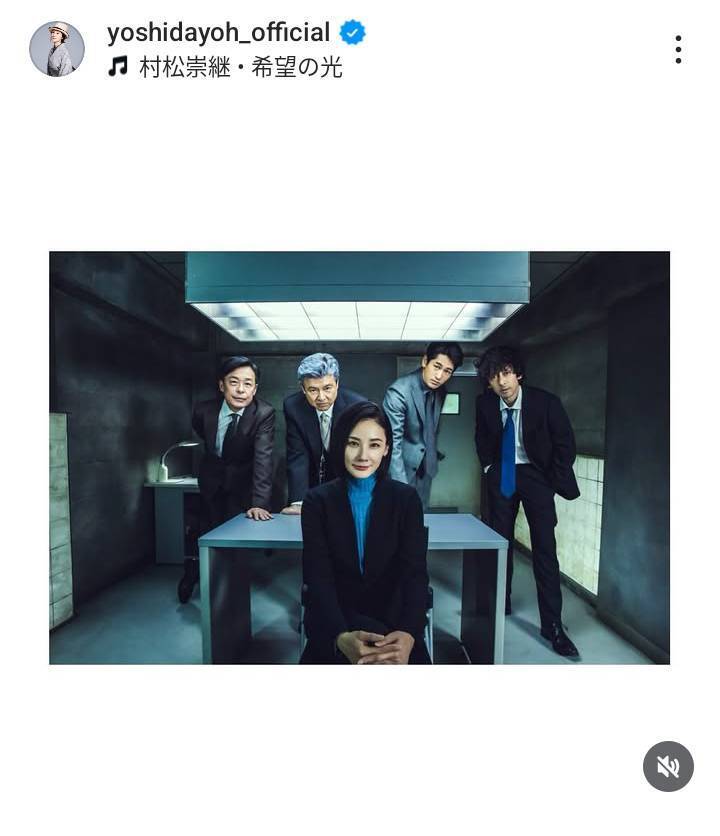
Task: Unmute the post audio
Action: point(668,766)
